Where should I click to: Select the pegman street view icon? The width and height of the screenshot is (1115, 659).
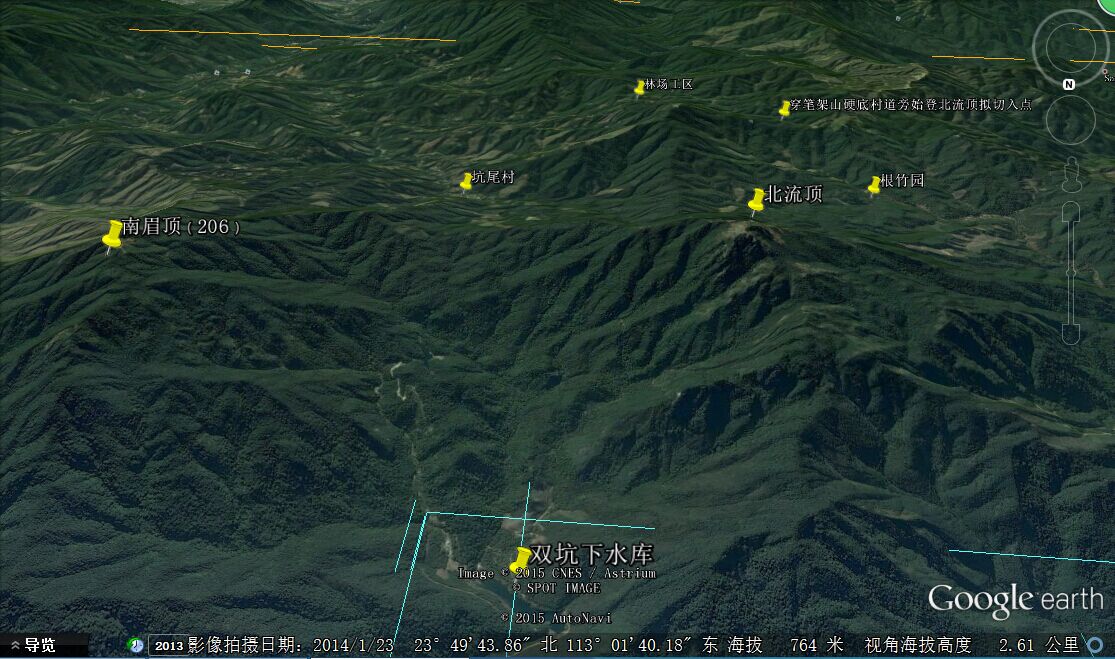1071,175
